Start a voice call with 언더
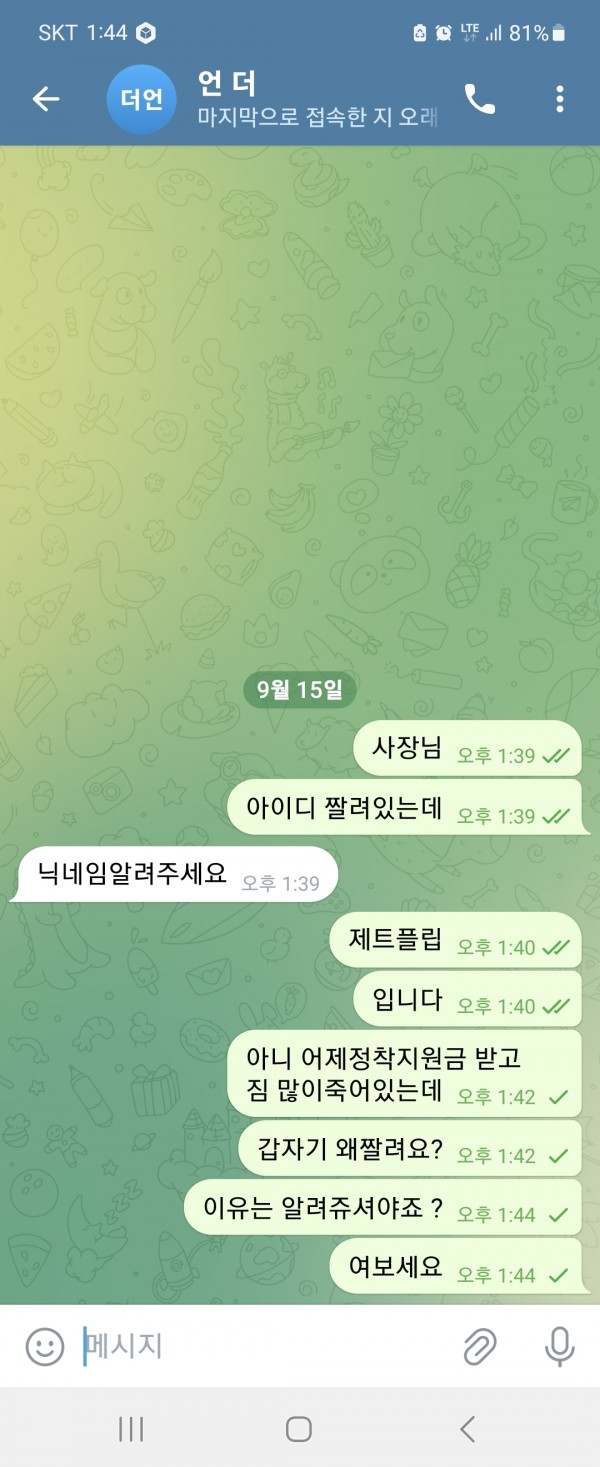 pos(480,98)
